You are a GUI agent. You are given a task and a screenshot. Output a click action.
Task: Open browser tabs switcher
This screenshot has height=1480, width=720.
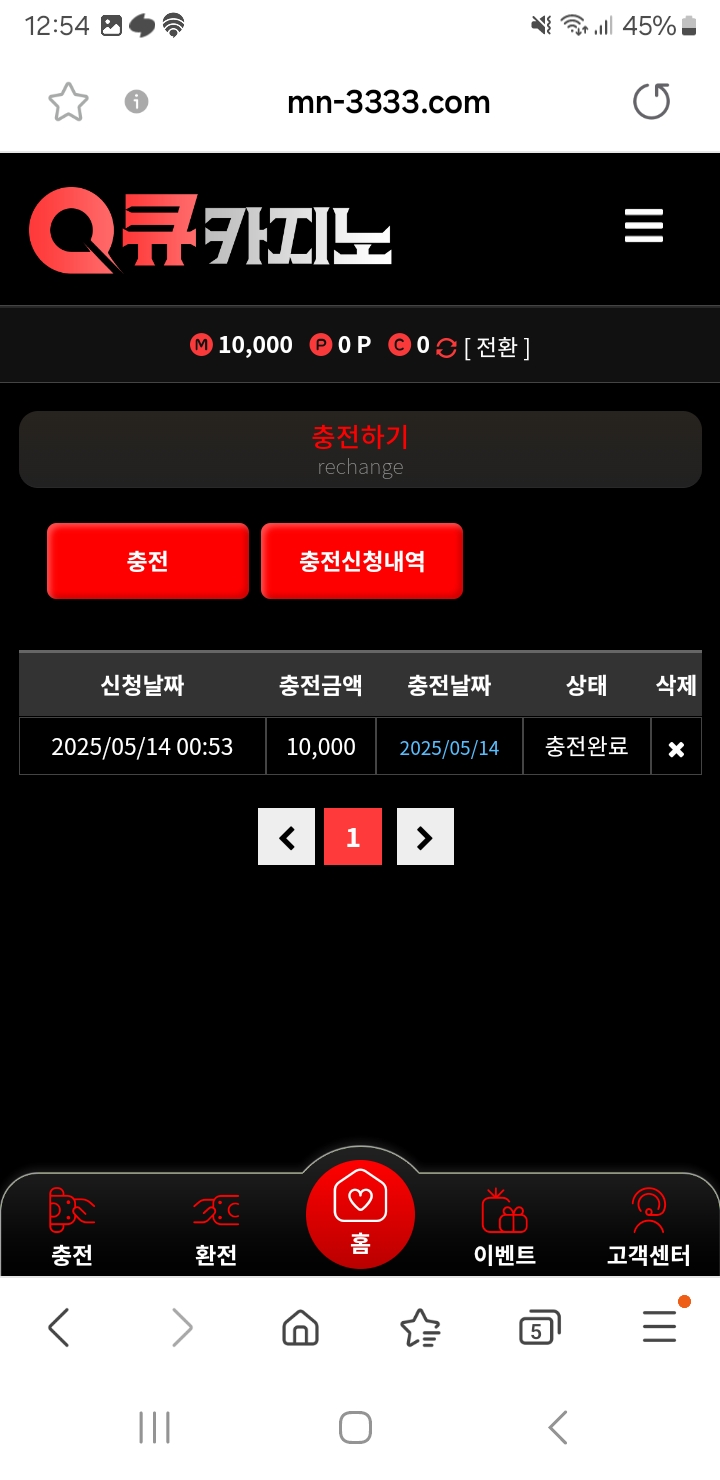539,1329
